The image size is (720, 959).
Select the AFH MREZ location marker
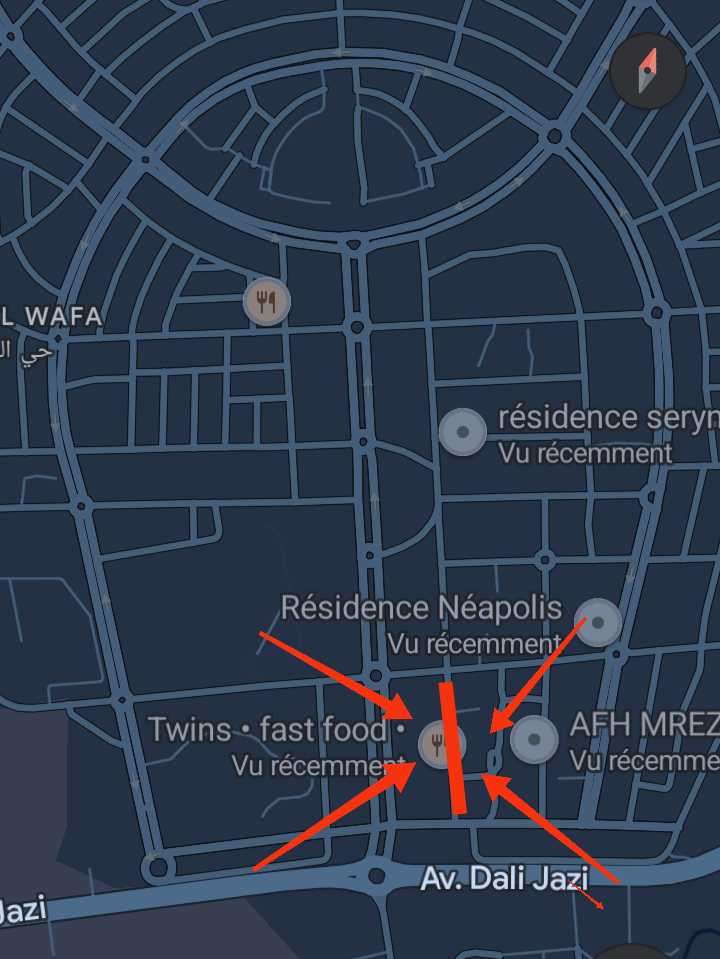533,740
